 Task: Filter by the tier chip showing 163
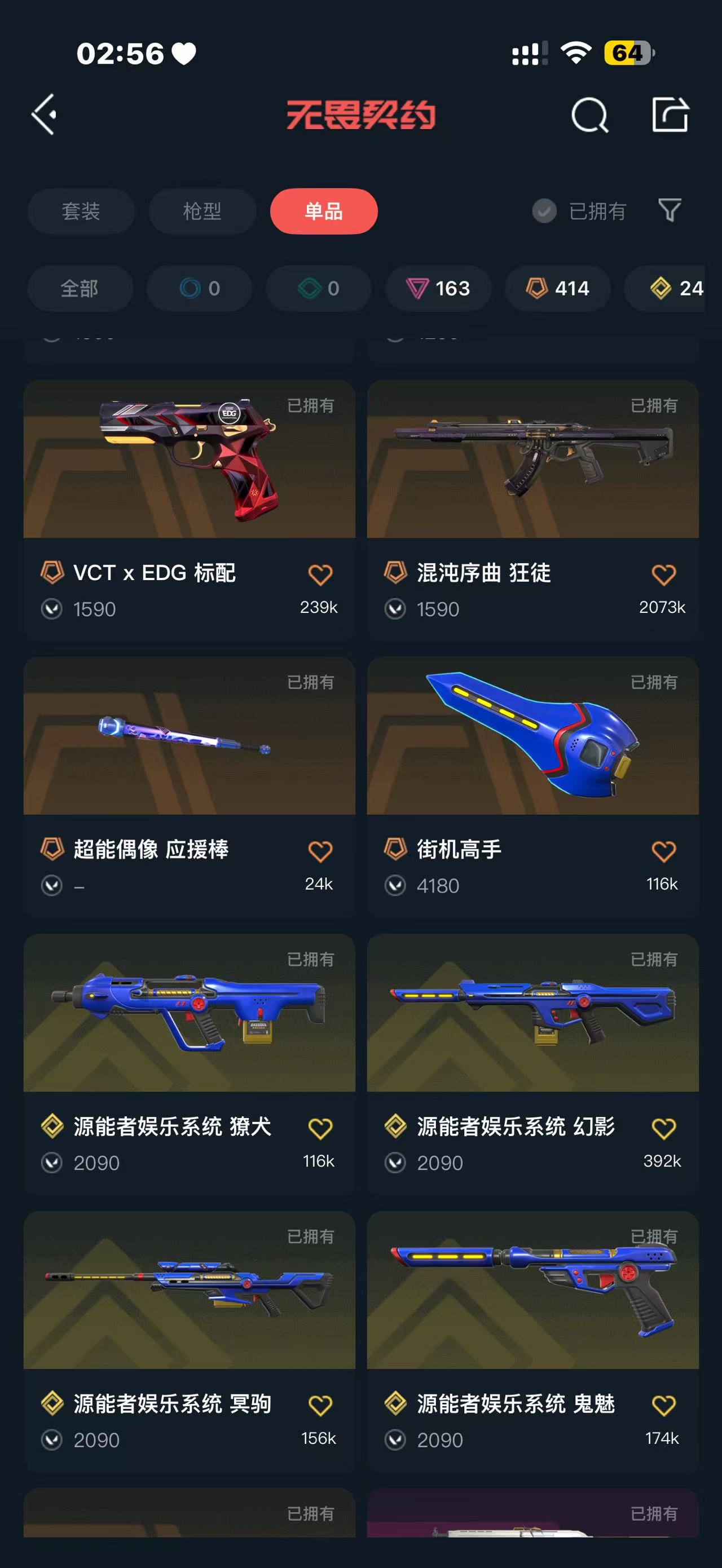coord(438,288)
